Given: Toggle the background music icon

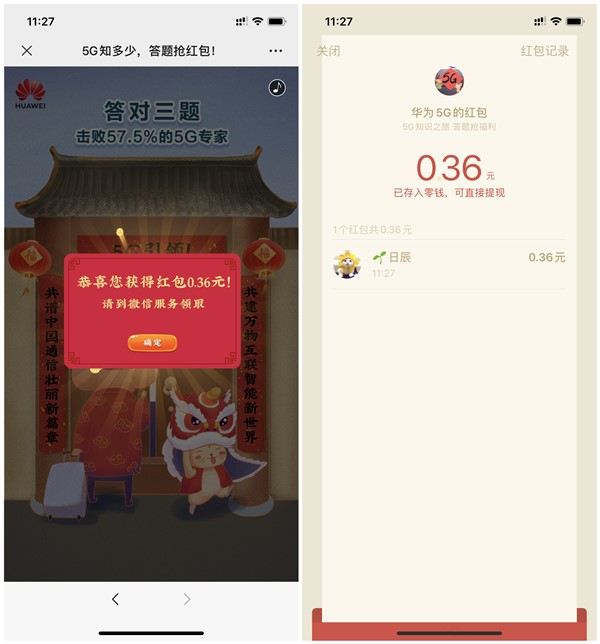Looking at the screenshot, I should click(277, 88).
